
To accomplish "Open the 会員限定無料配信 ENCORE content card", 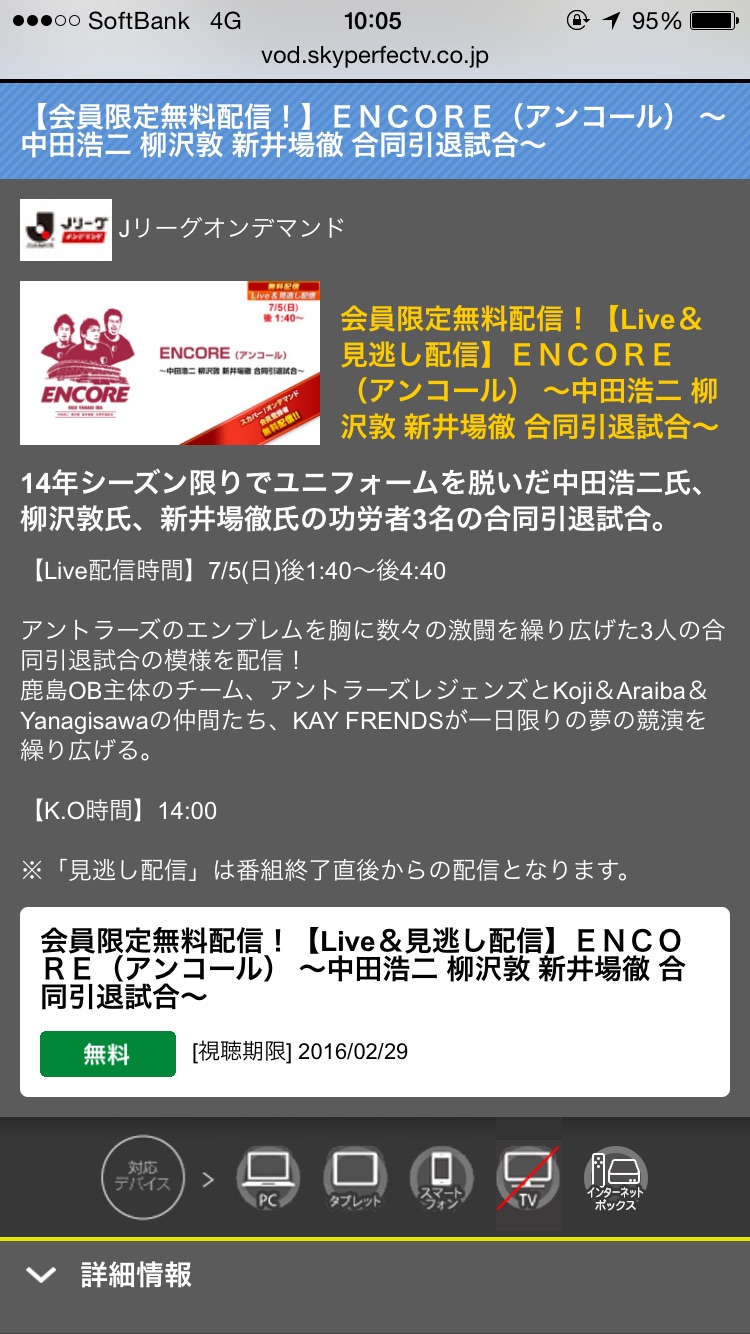I will coord(375,1002).
